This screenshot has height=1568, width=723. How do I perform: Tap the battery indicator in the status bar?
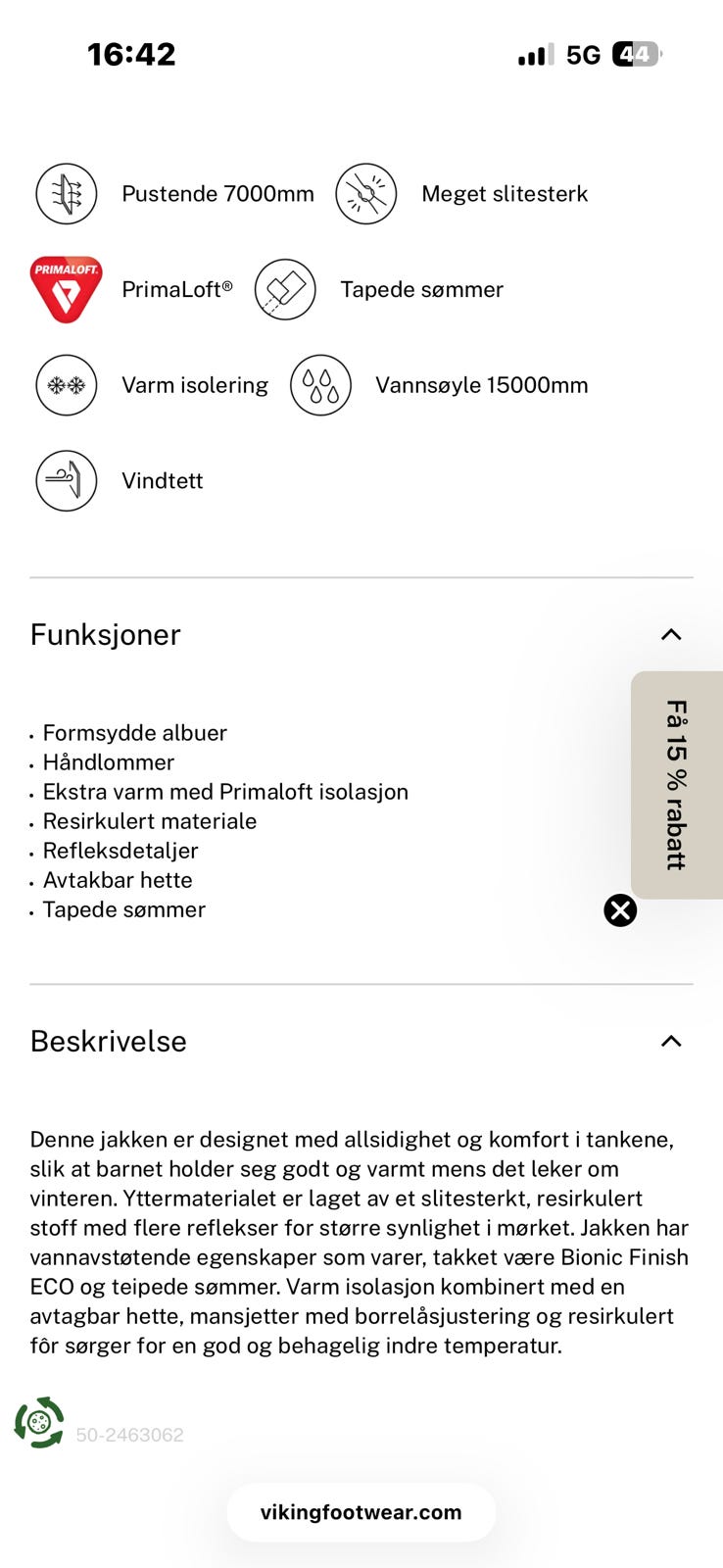638,54
